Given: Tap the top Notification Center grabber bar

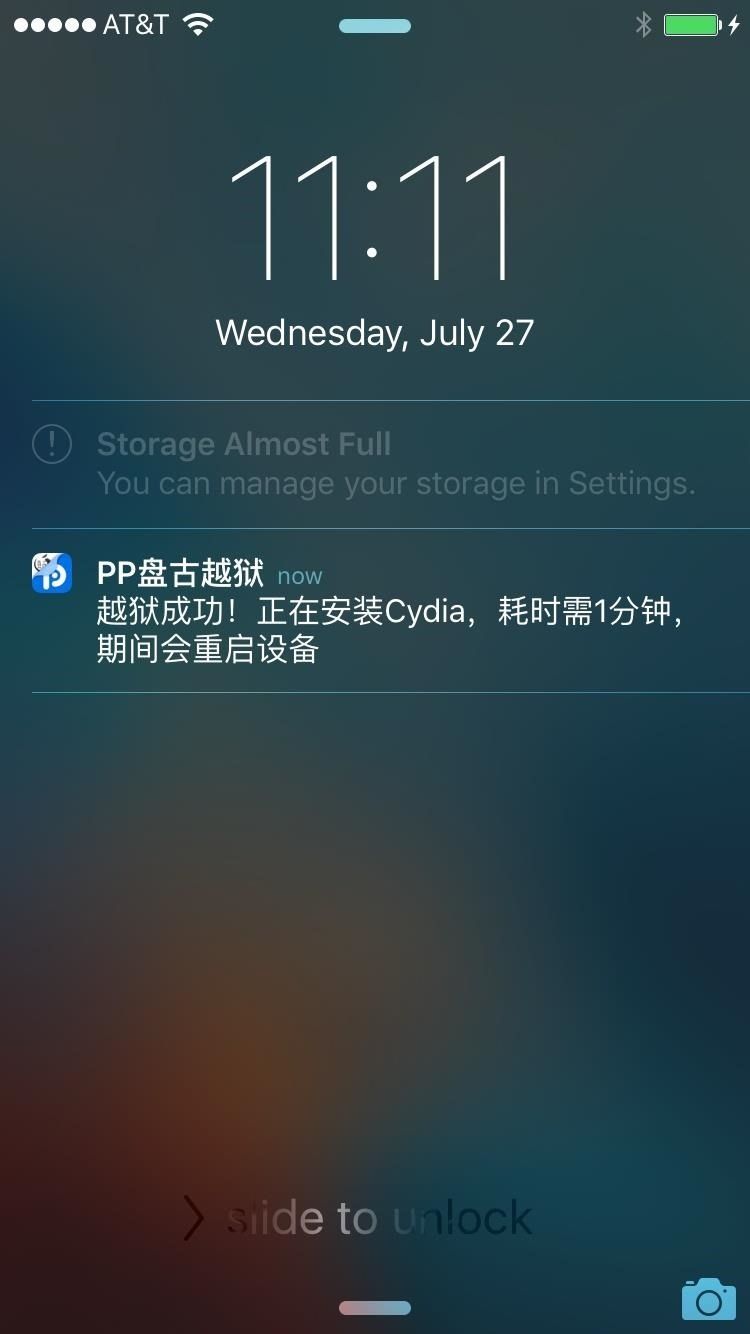Looking at the screenshot, I should click(x=374, y=26).
